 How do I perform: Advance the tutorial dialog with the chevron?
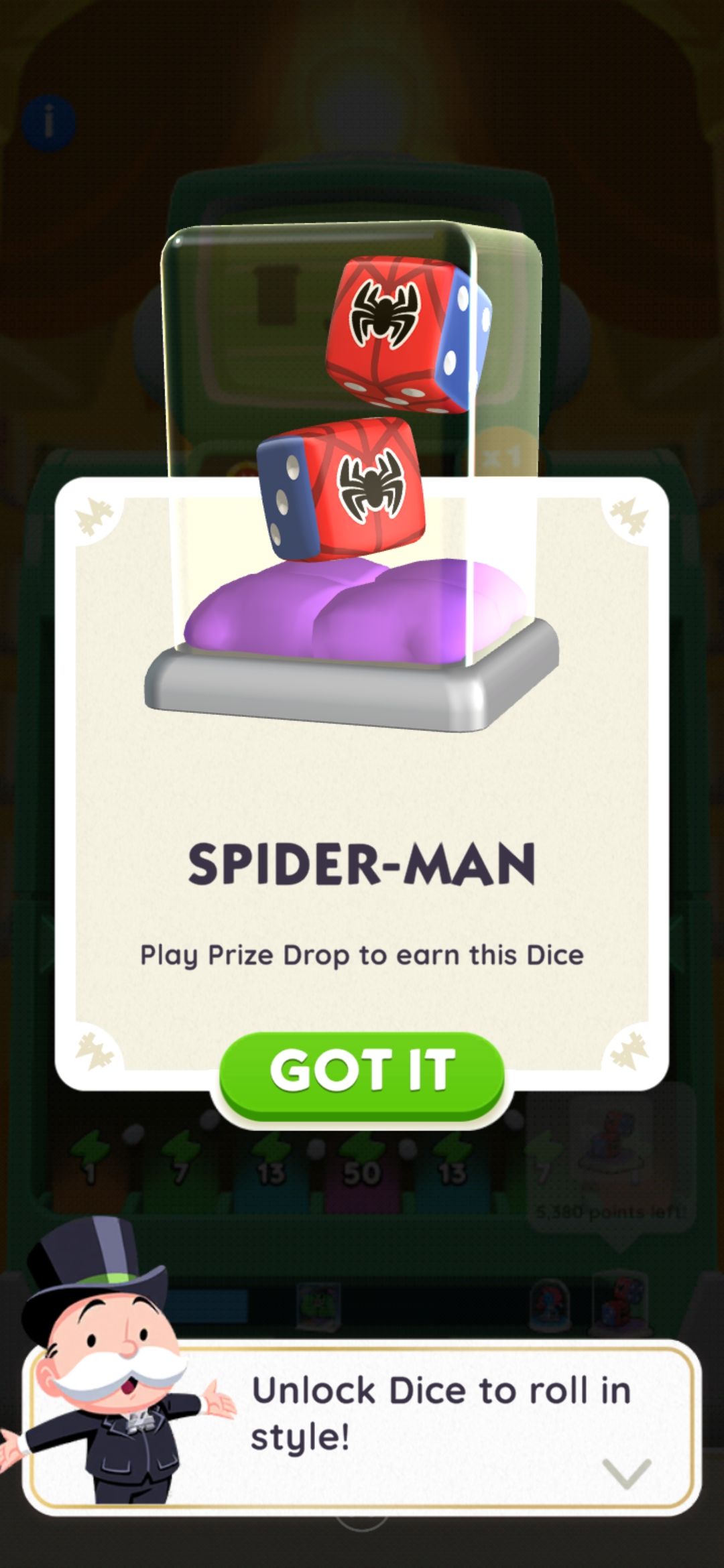(x=626, y=1472)
